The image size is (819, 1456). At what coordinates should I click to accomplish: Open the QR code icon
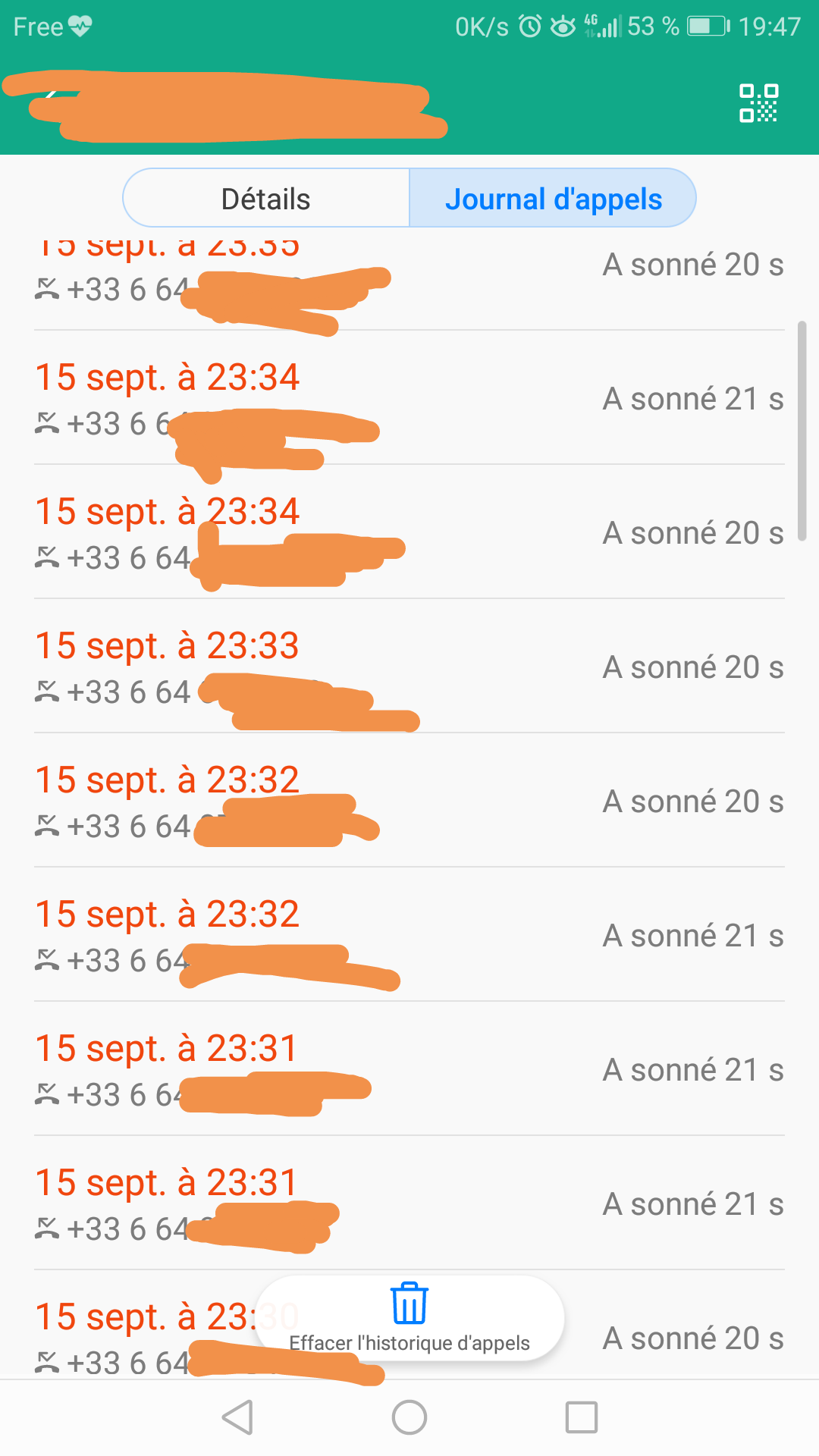click(758, 103)
